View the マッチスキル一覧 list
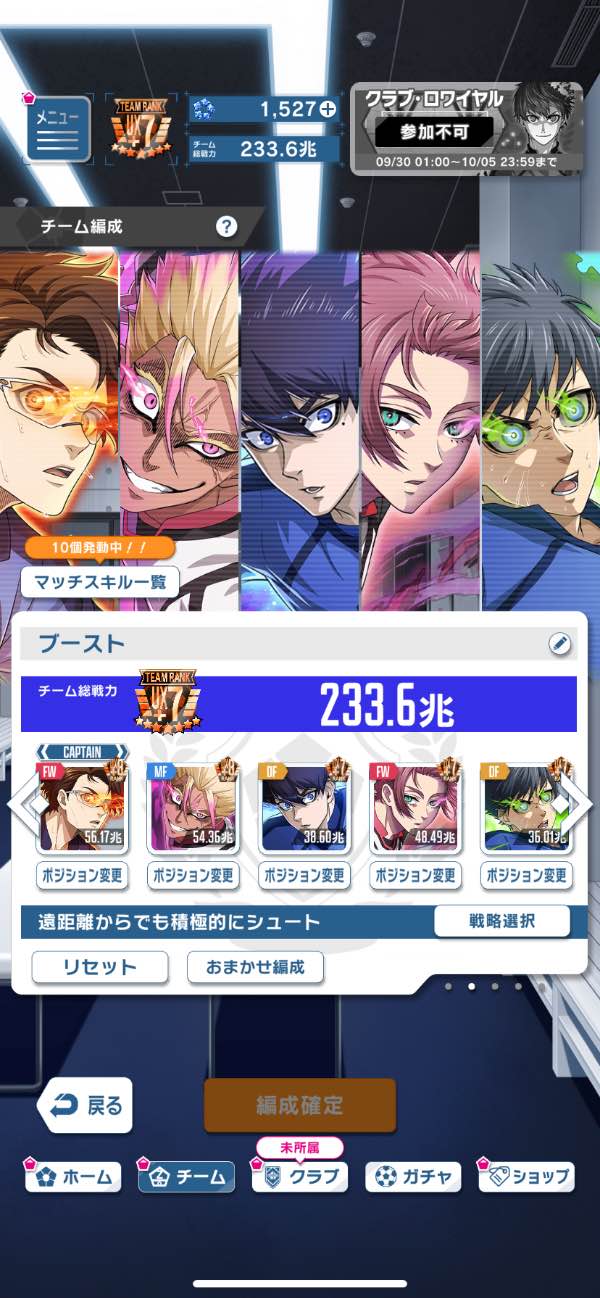Viewport: 600px width, 1298px height. tap(100, 581)
